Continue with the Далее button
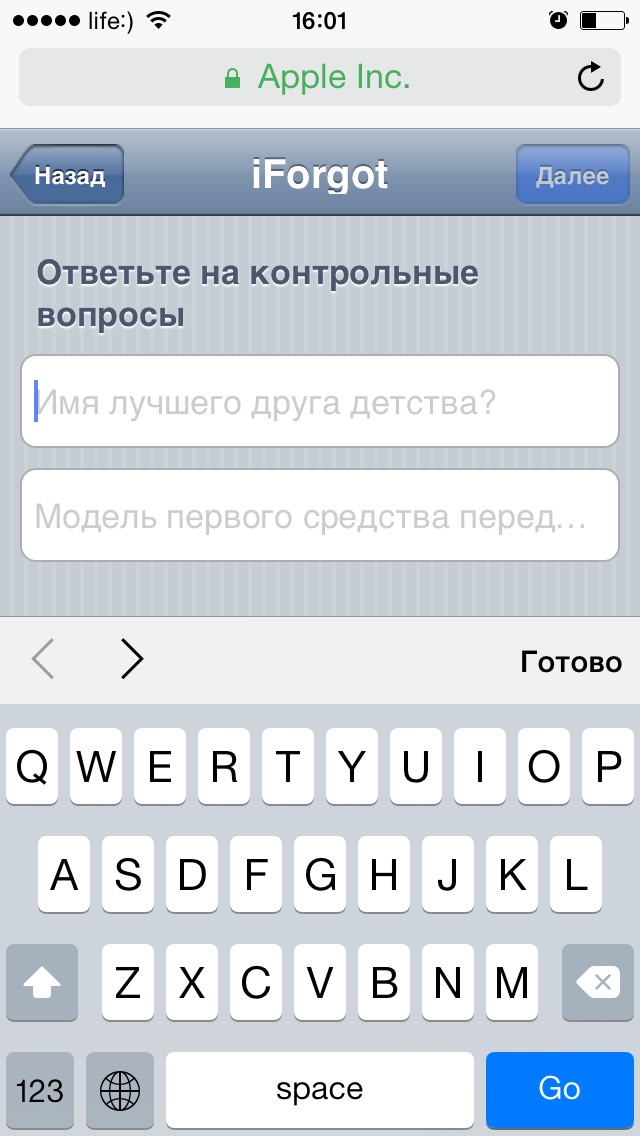The image size is (640, 1136). 572,176
